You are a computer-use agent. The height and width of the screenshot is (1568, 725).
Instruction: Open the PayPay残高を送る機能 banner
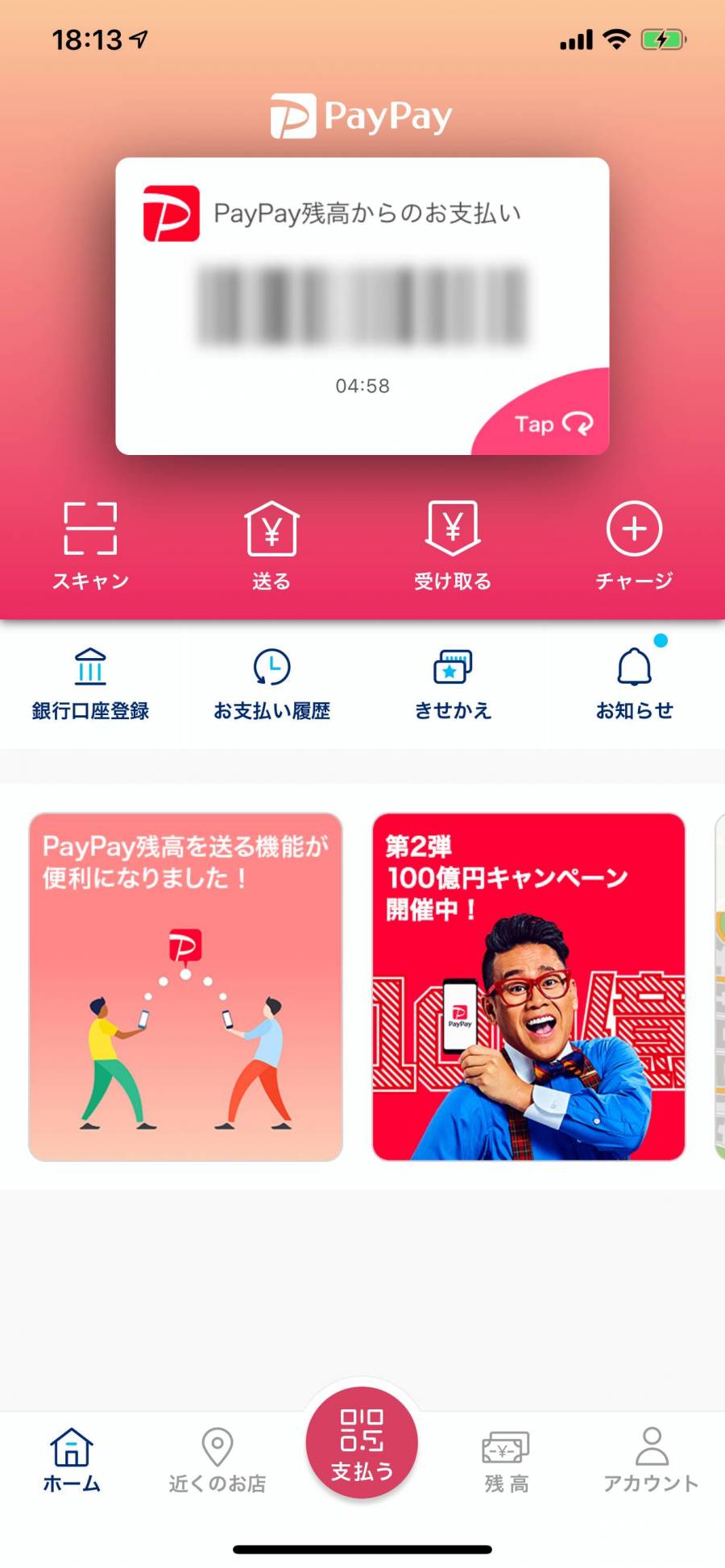185,987
